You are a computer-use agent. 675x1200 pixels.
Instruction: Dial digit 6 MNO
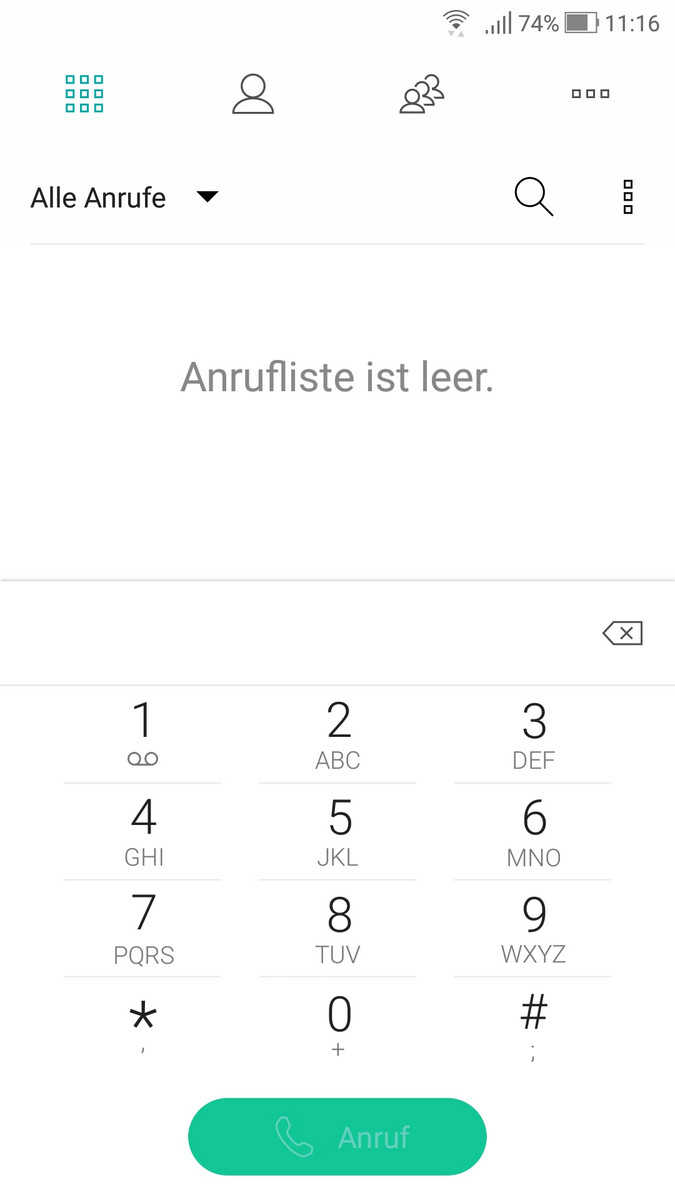(533, 832)
